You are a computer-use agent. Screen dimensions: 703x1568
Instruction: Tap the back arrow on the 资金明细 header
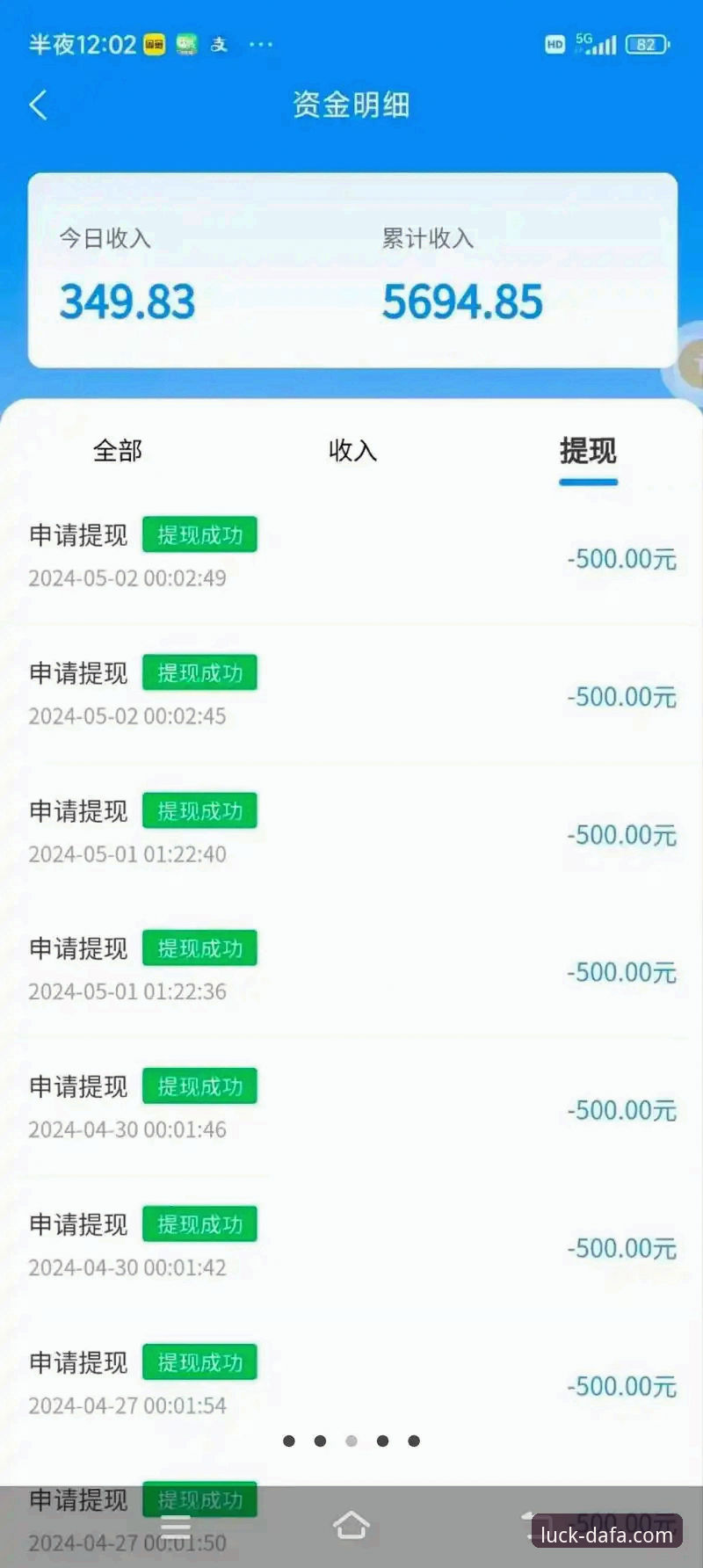tap(39, 104)
